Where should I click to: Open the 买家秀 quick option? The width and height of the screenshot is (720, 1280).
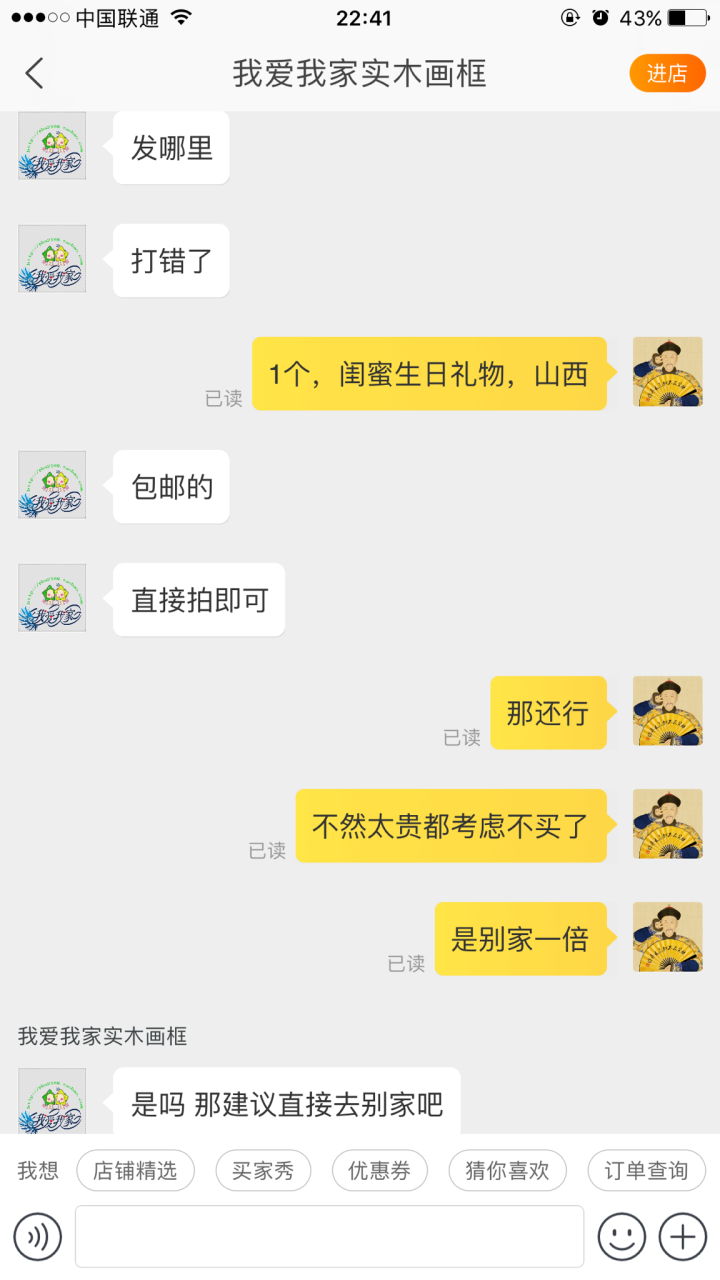(x=263, y=1170)
